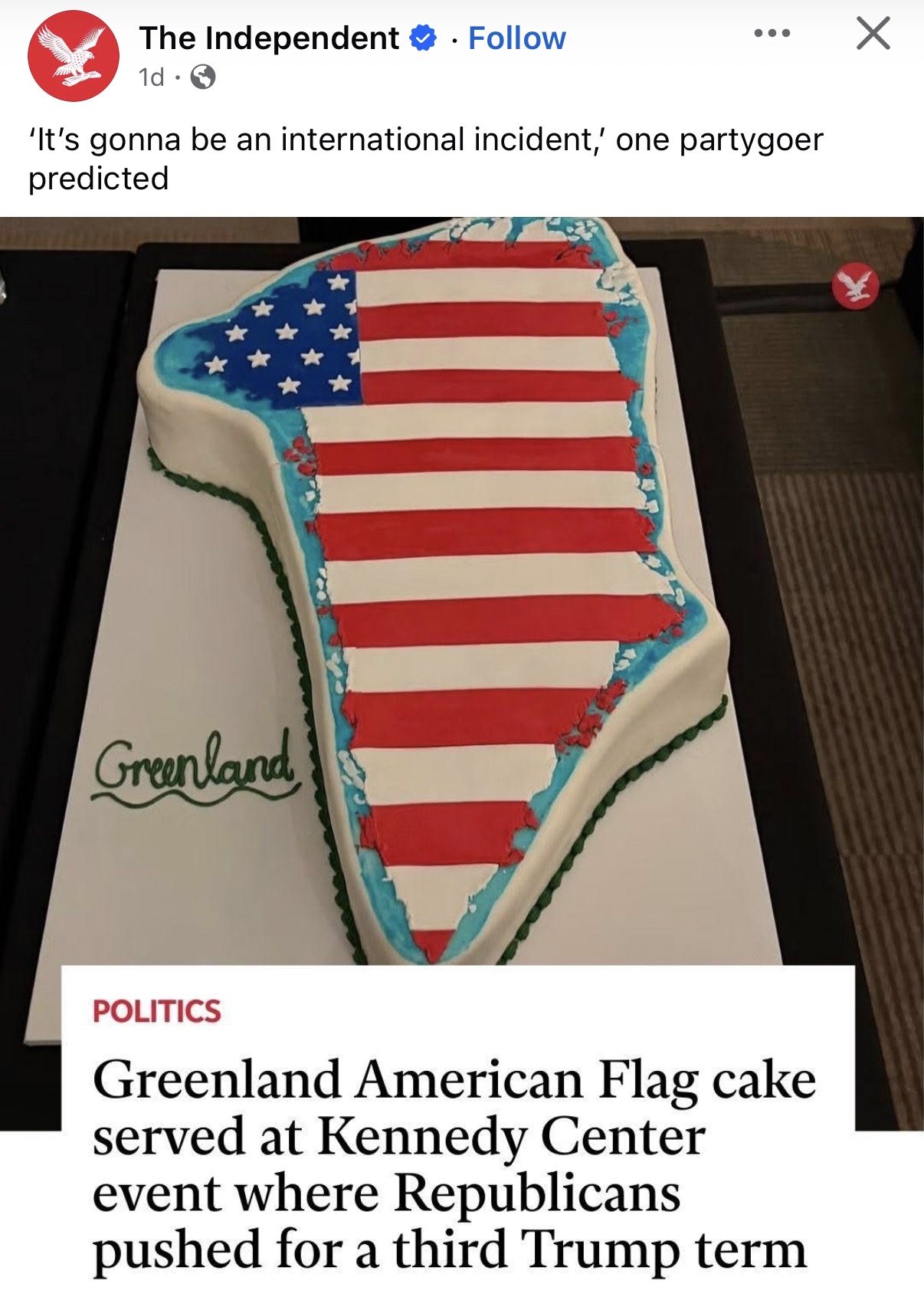Dismiss this post with the X
This screenshot has width=924, height=1297.
[x=873, y=34]
